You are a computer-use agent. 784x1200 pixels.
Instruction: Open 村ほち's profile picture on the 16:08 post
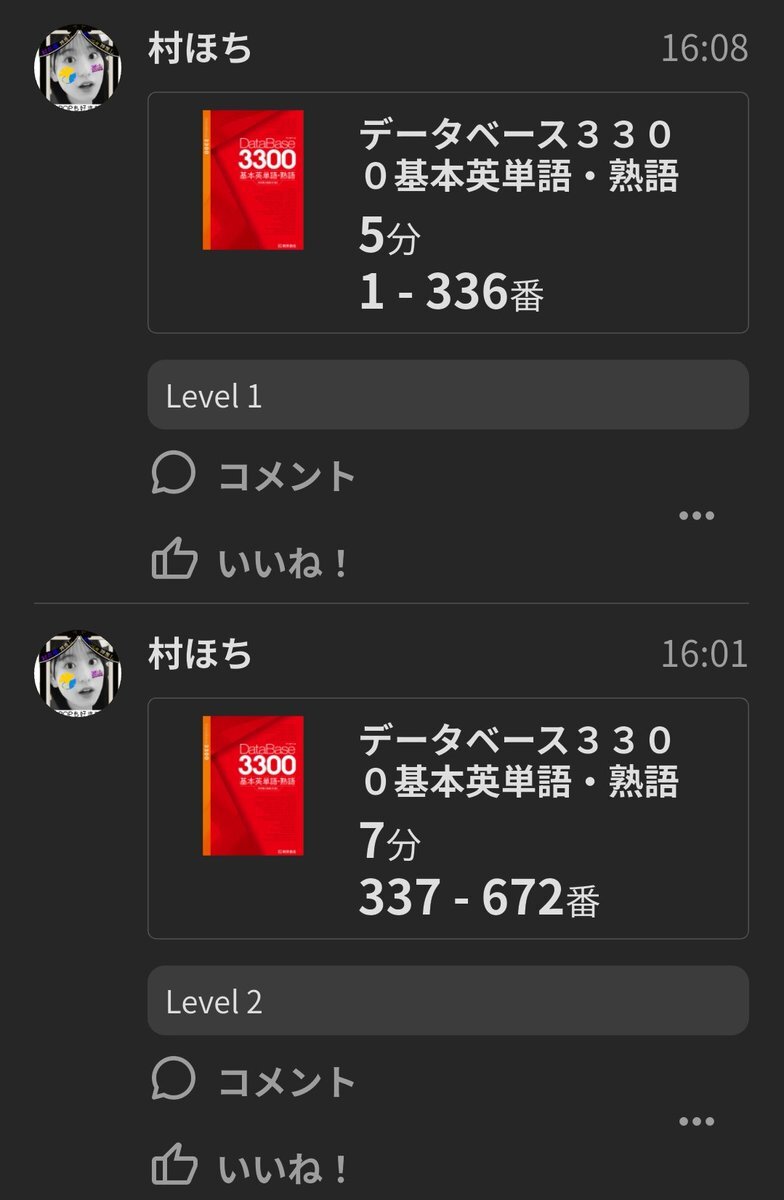pos(77,68)
